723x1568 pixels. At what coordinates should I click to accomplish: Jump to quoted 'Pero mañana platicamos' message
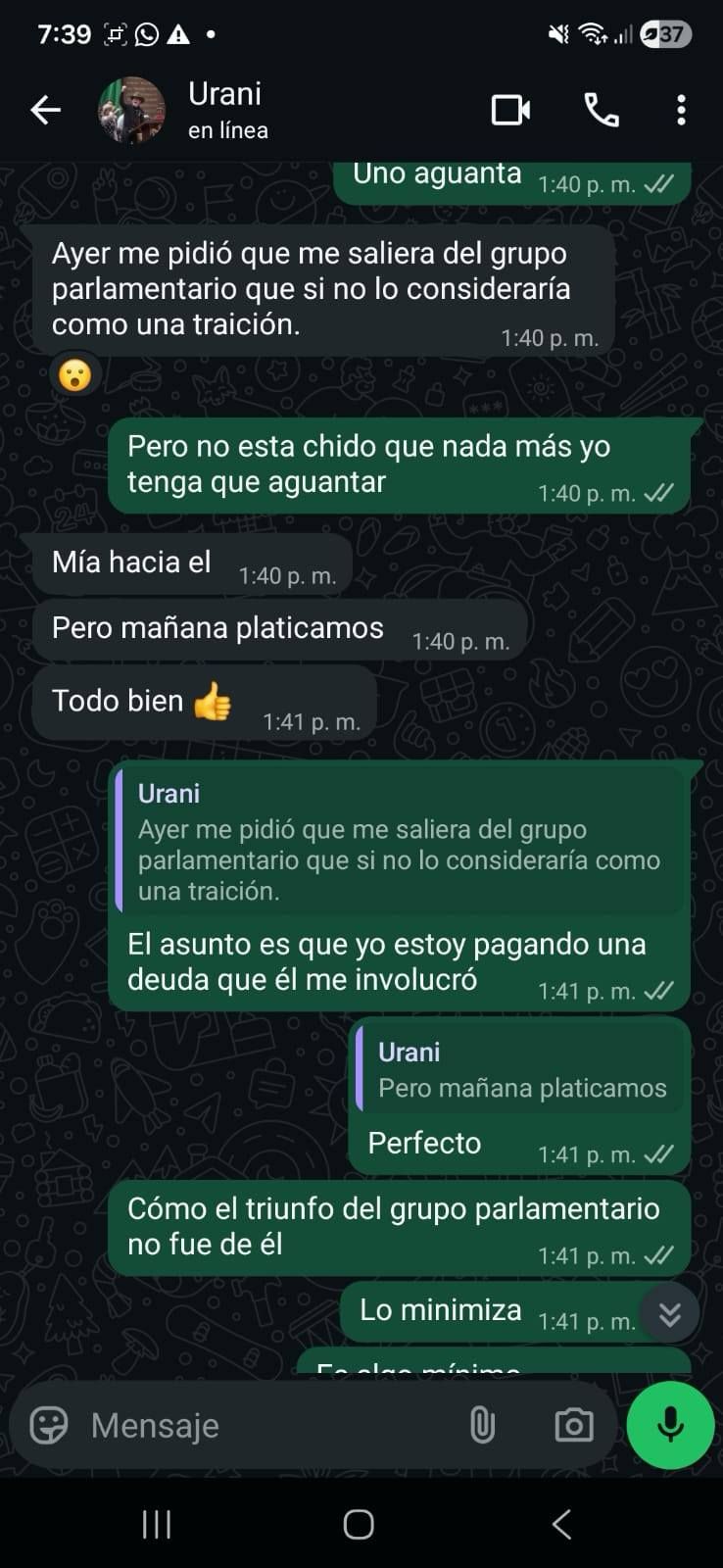[520, 1070]
